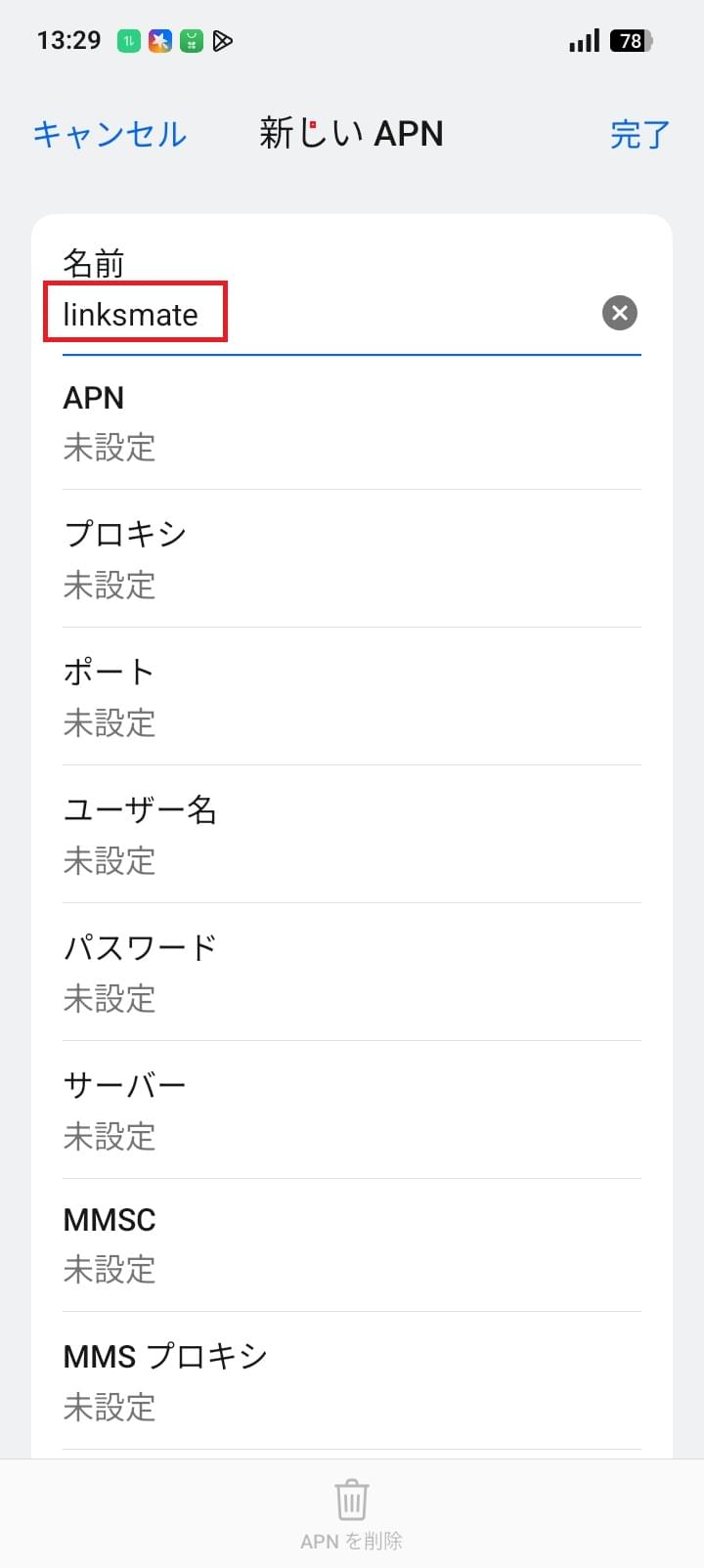Image resolution: width=704 pixels, height=1568 pixels.
Task: Tap the battery indicator showing 78
Action: (631, 41)
